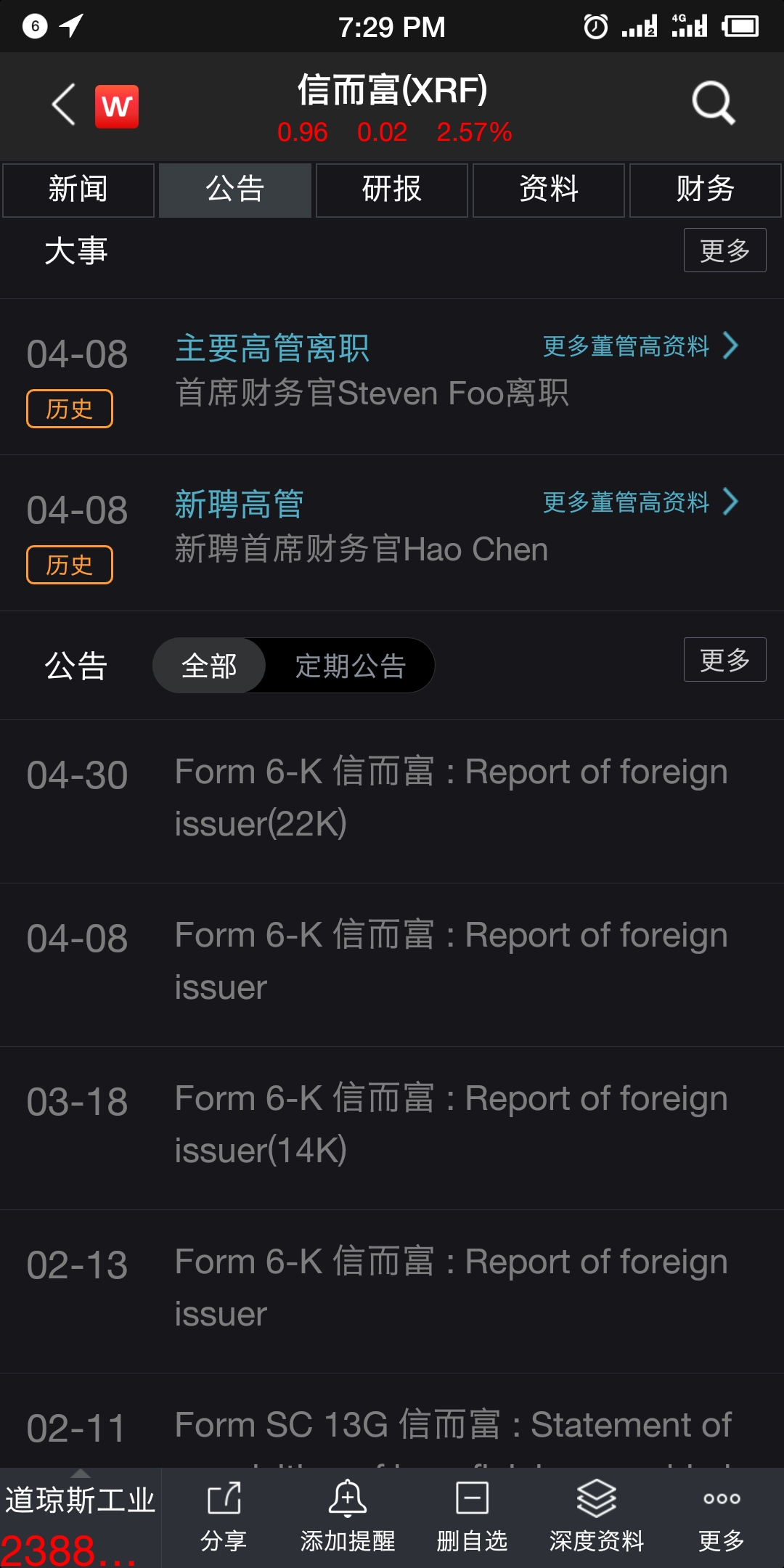Switch to the 新闻 tab
This screenshot has width=784, height=1568.
78,190
